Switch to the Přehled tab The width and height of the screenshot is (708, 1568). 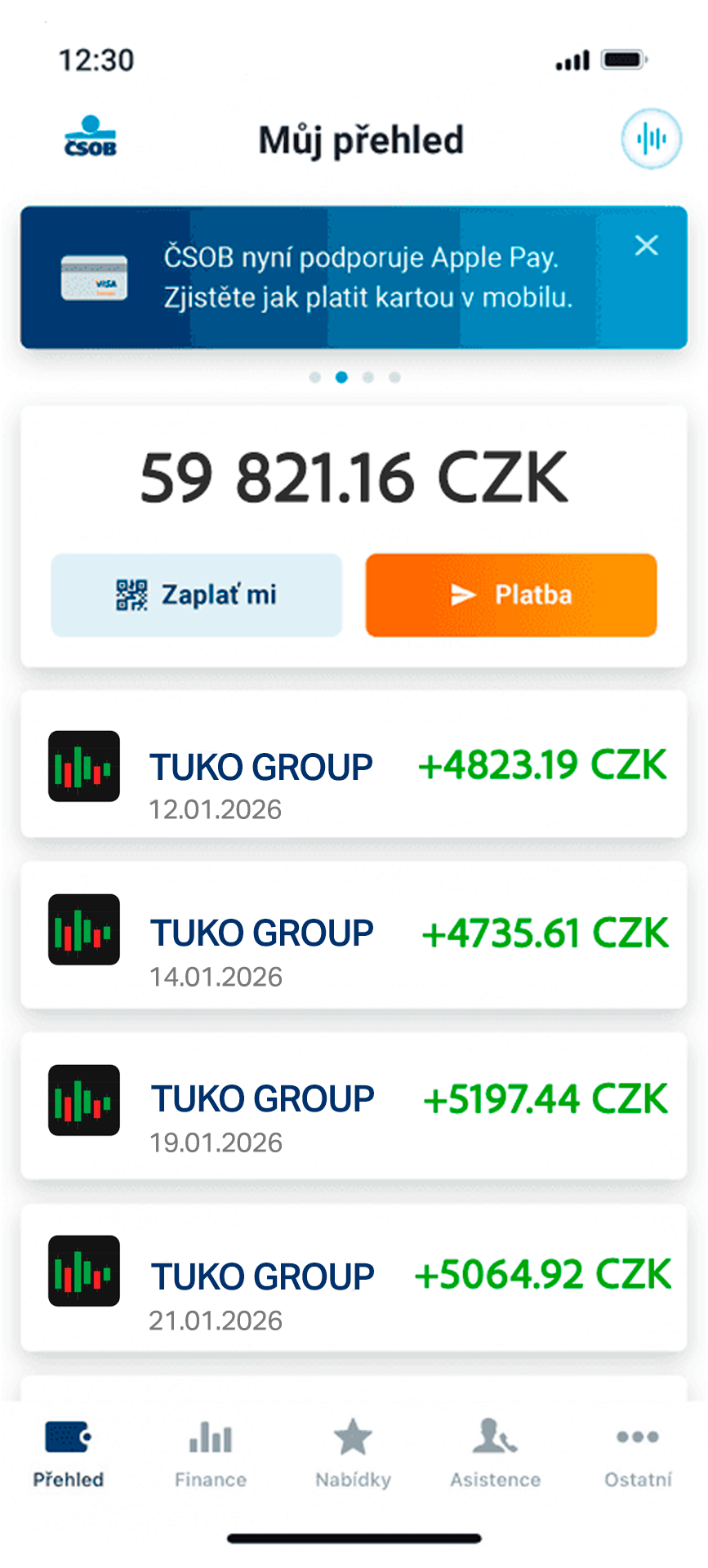point(69,1455)
